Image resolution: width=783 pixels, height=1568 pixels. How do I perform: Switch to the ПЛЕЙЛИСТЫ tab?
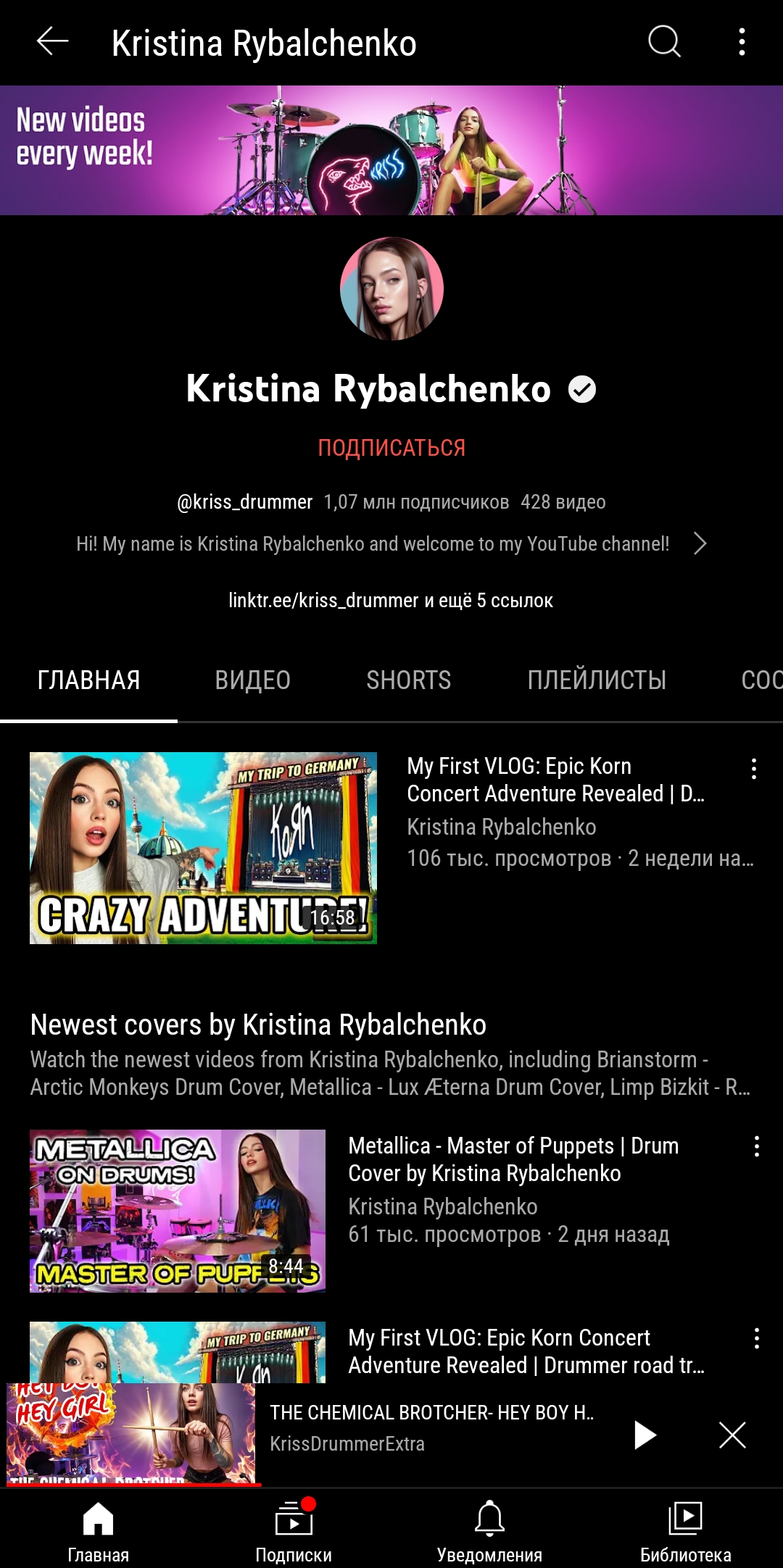[x=597, y=680]
